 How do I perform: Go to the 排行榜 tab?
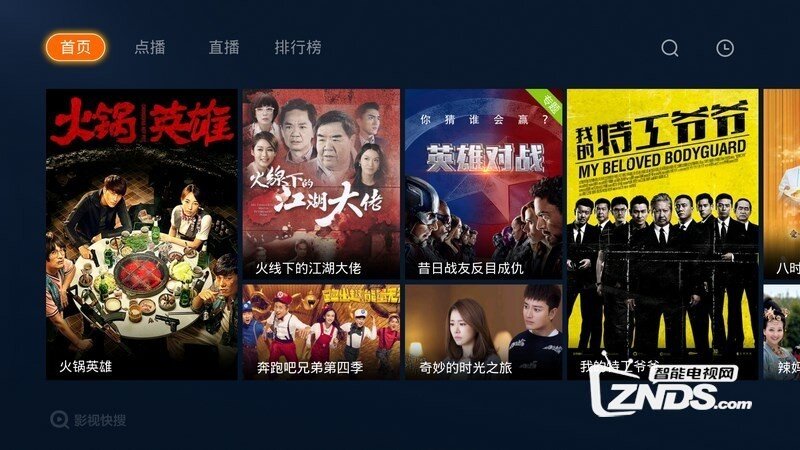tap(298, 47)
